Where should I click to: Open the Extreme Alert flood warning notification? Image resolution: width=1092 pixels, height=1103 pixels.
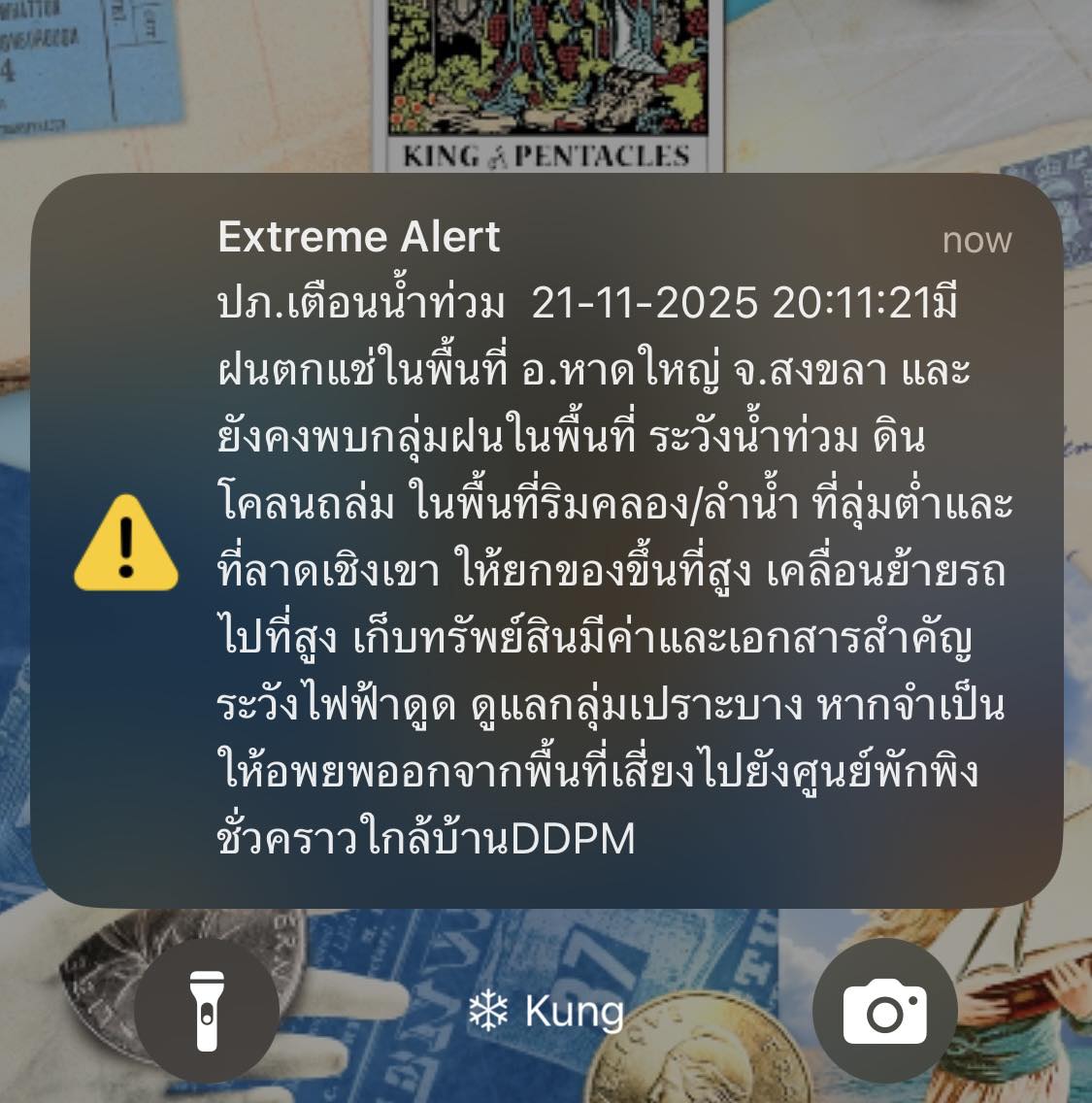click(x=546, y=540)
